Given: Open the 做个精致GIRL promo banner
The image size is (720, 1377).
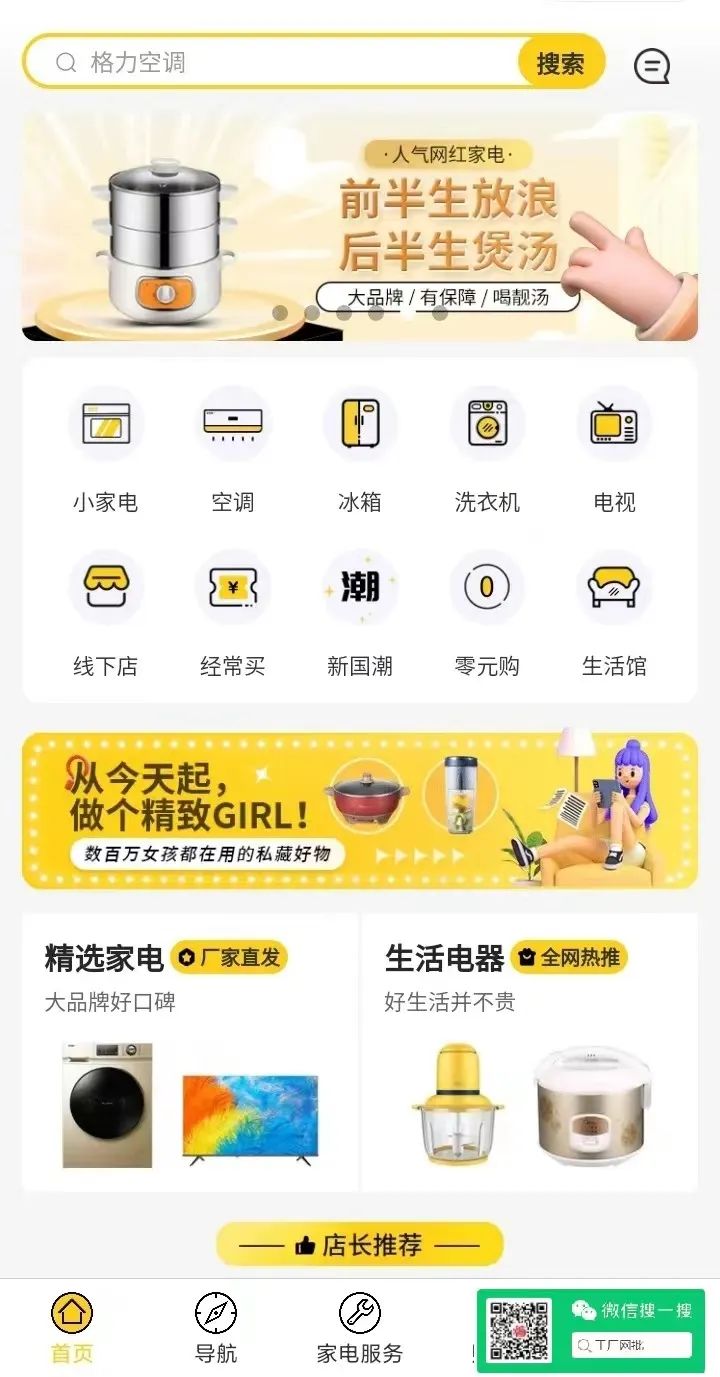Looking at the screenshot, I should tap(360, 810).
